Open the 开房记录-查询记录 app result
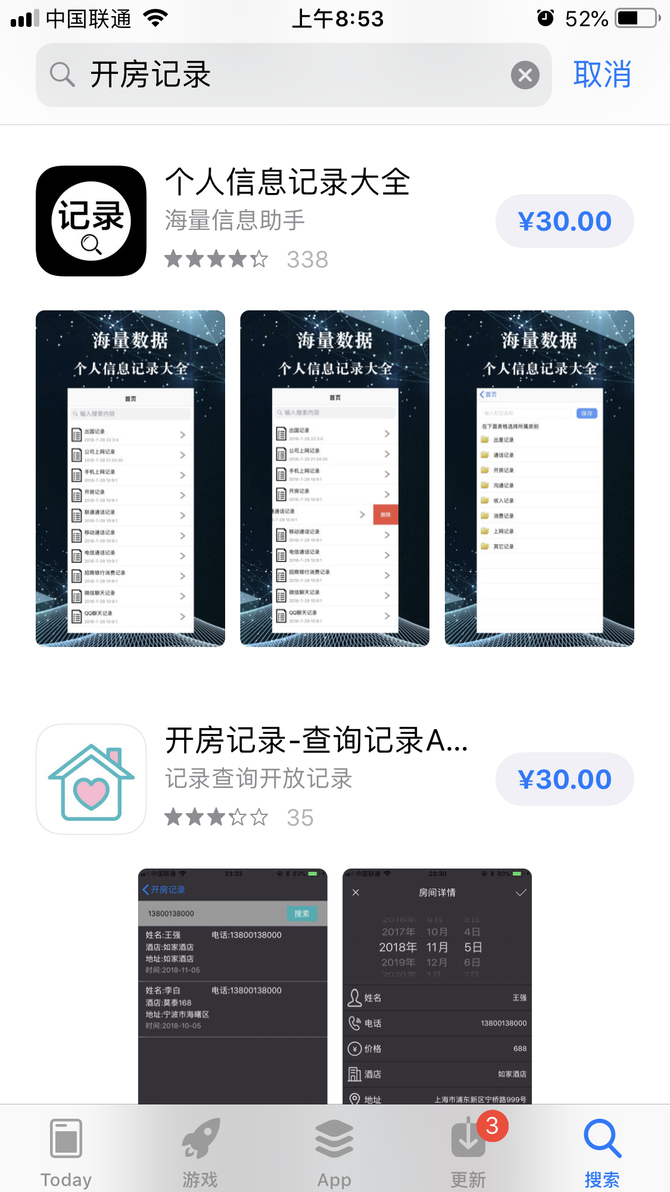The height and width of the screenshot is (1192, 670). pyautogui.click(x=316, y=741)
